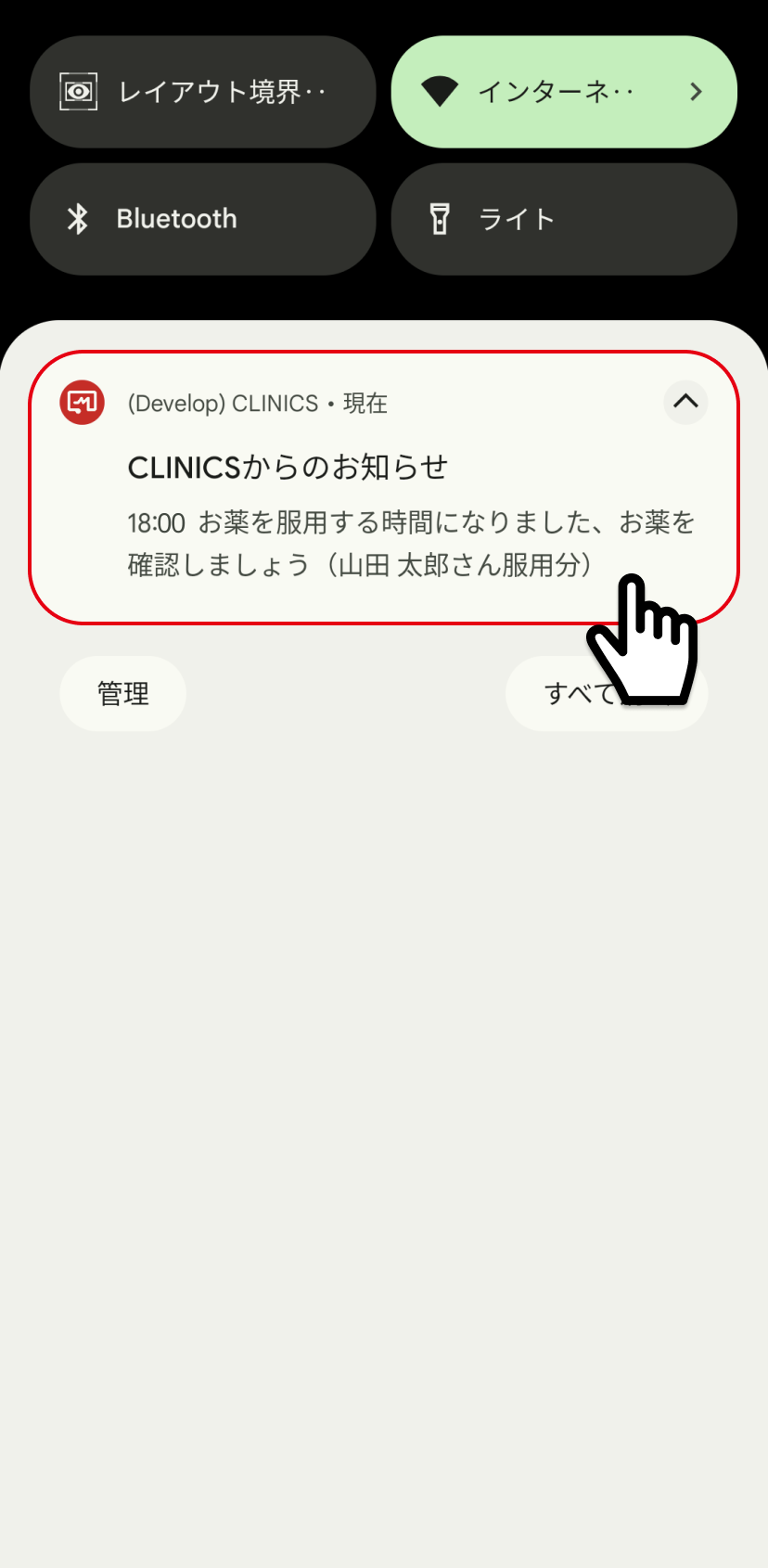Switch on the ライト flashlight tile
Viewport: 768px width, 1568px height.
(x=564, y=219)
